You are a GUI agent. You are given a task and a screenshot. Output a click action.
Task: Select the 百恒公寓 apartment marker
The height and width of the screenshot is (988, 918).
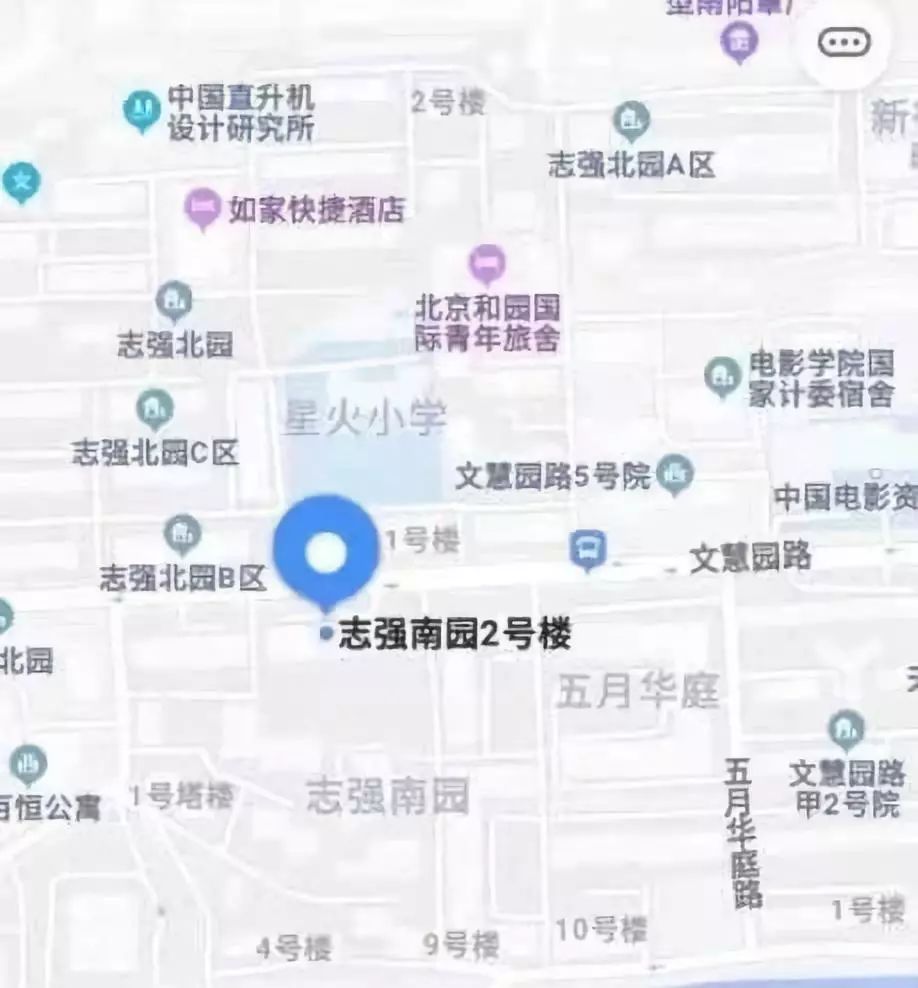point(27,766)
